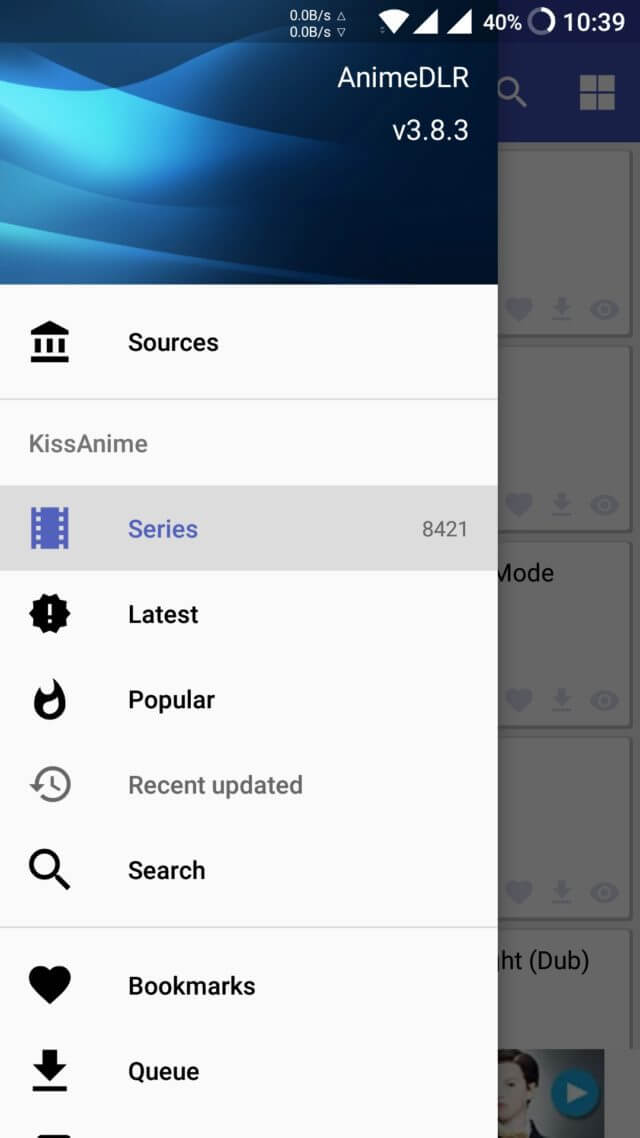The width and height of the screenshot is (640, 1138).
Task: Tap the dimmed grid view icon
Action: [597, 92]
